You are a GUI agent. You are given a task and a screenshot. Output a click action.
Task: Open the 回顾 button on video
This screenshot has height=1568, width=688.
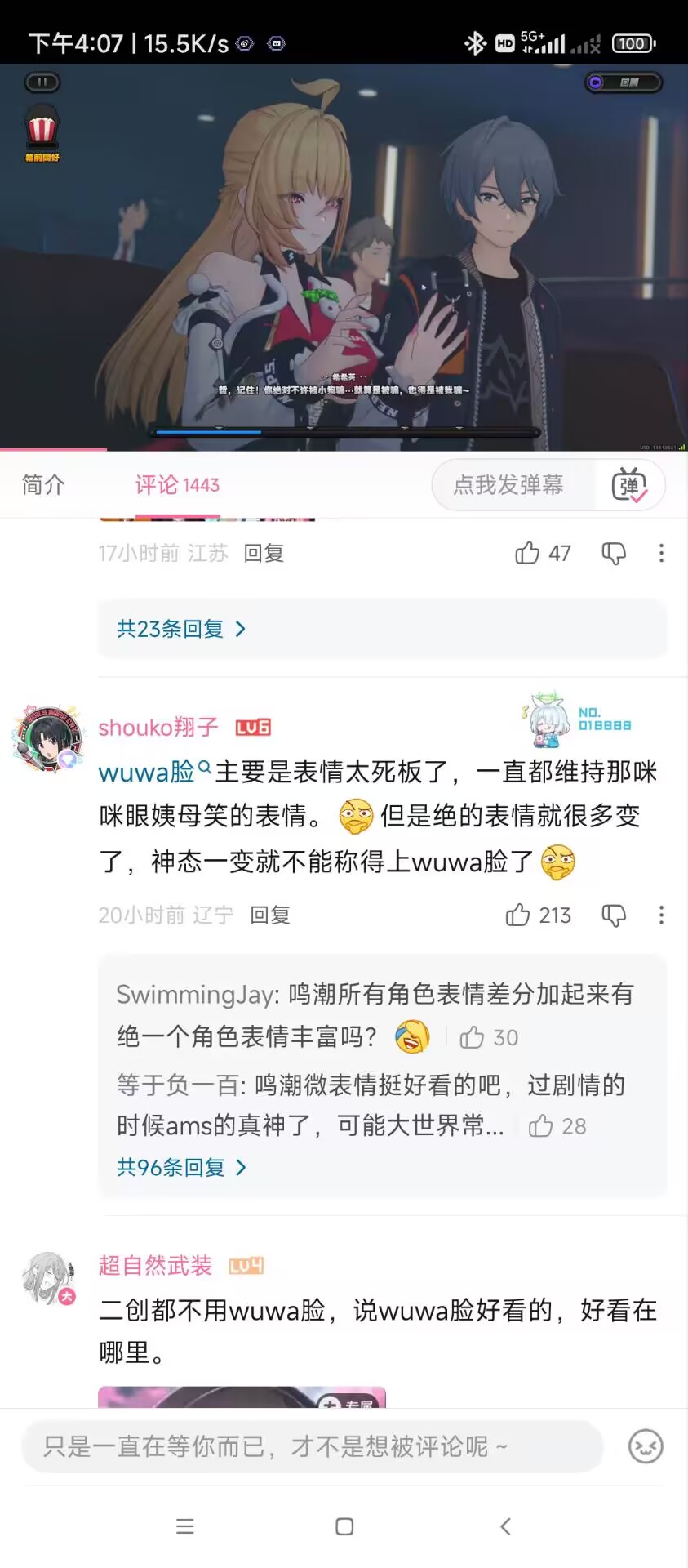[624, 82]
